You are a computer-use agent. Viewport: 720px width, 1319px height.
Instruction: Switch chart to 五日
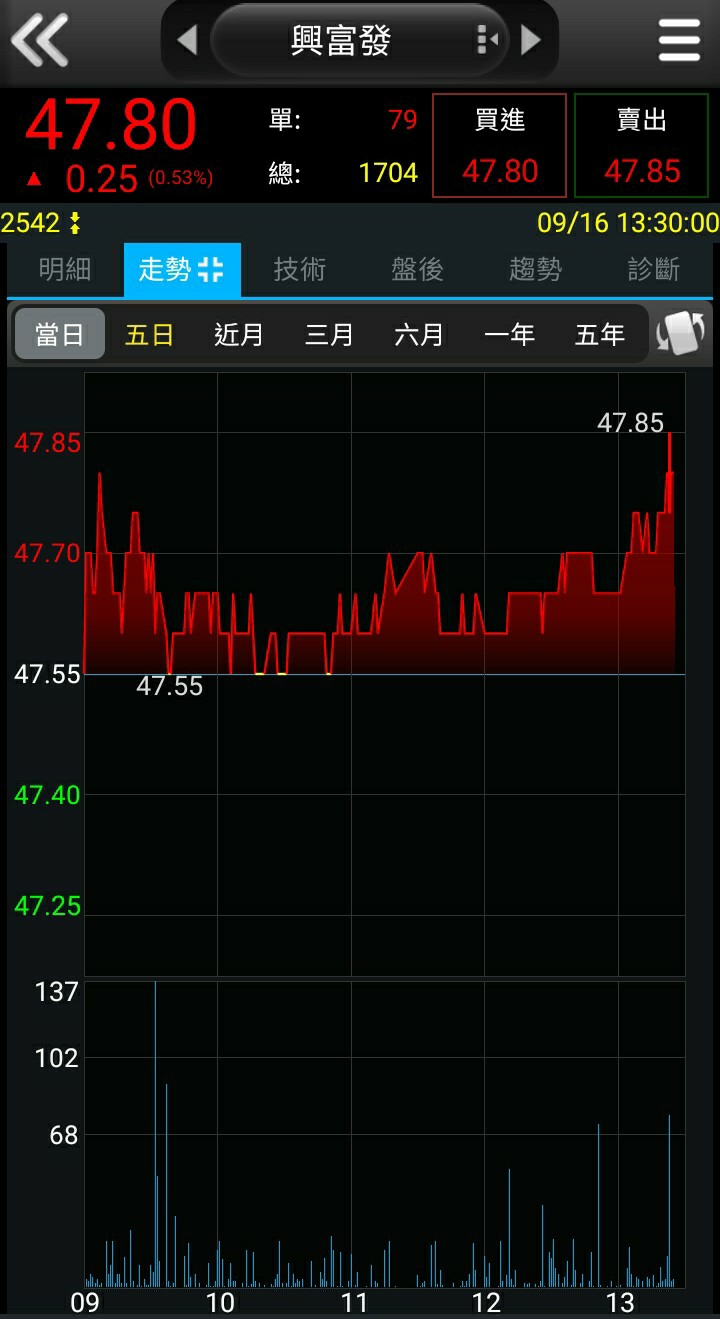[149, 334]
